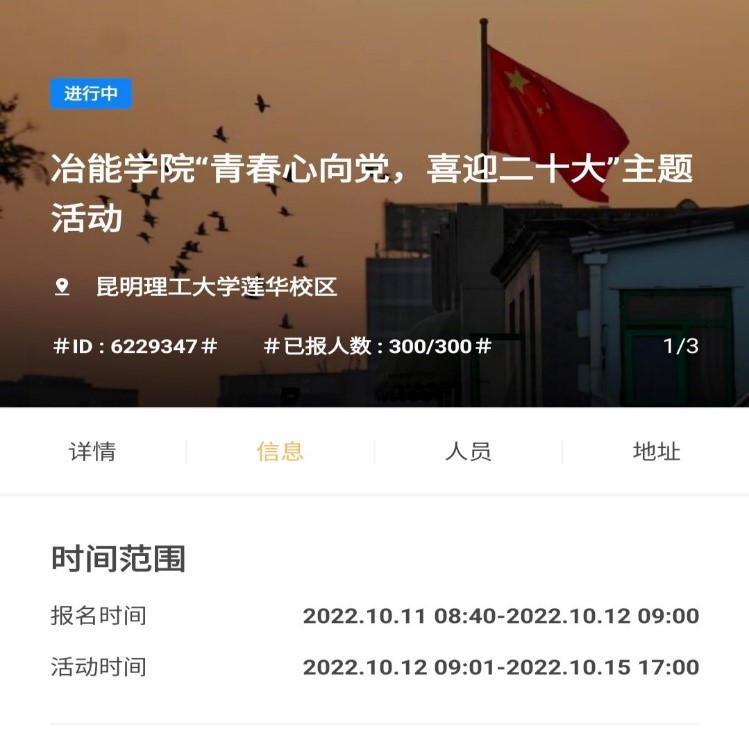Open location 昆明理工大学莲华校区
Screen dimensions: 749x735
[x=216, y=288]
